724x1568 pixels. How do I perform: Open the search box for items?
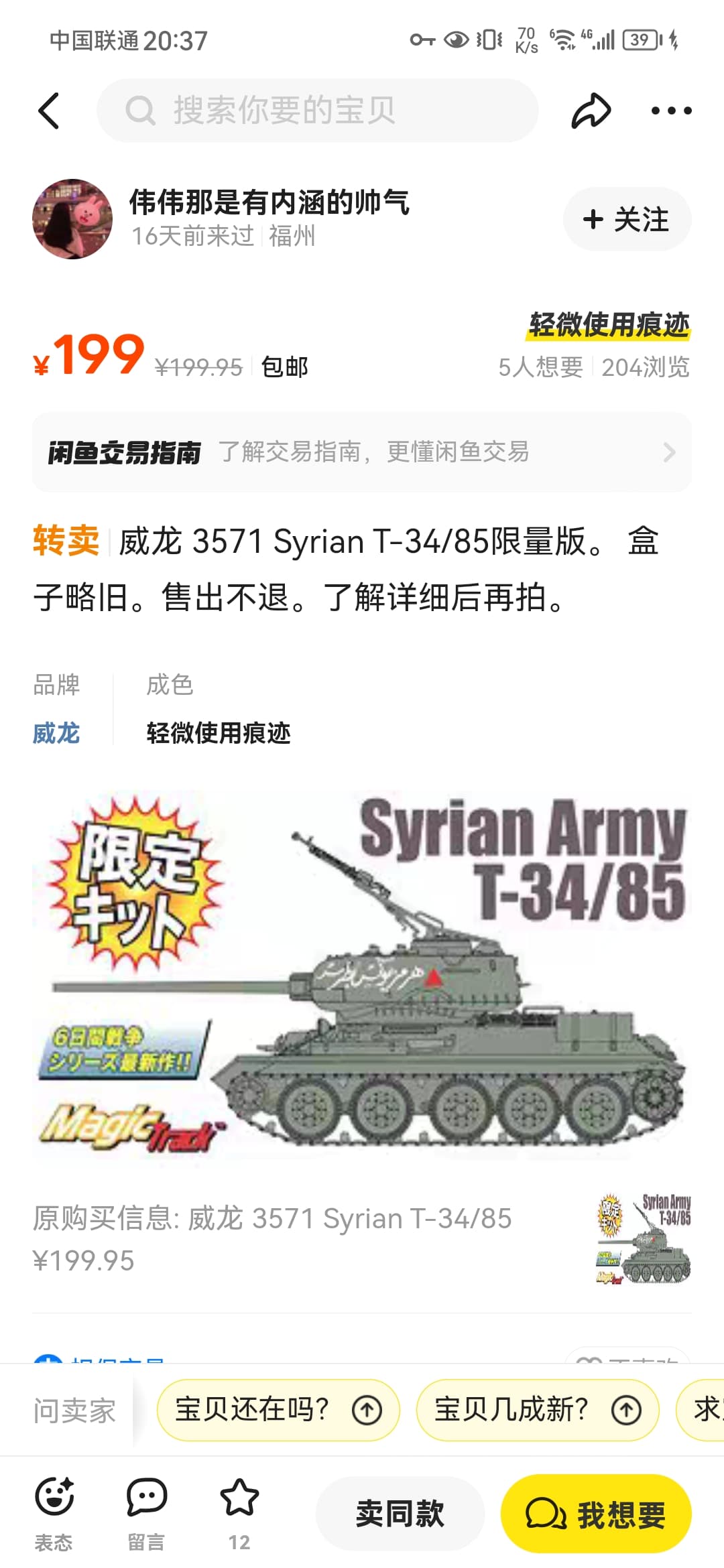click(317, 111)
